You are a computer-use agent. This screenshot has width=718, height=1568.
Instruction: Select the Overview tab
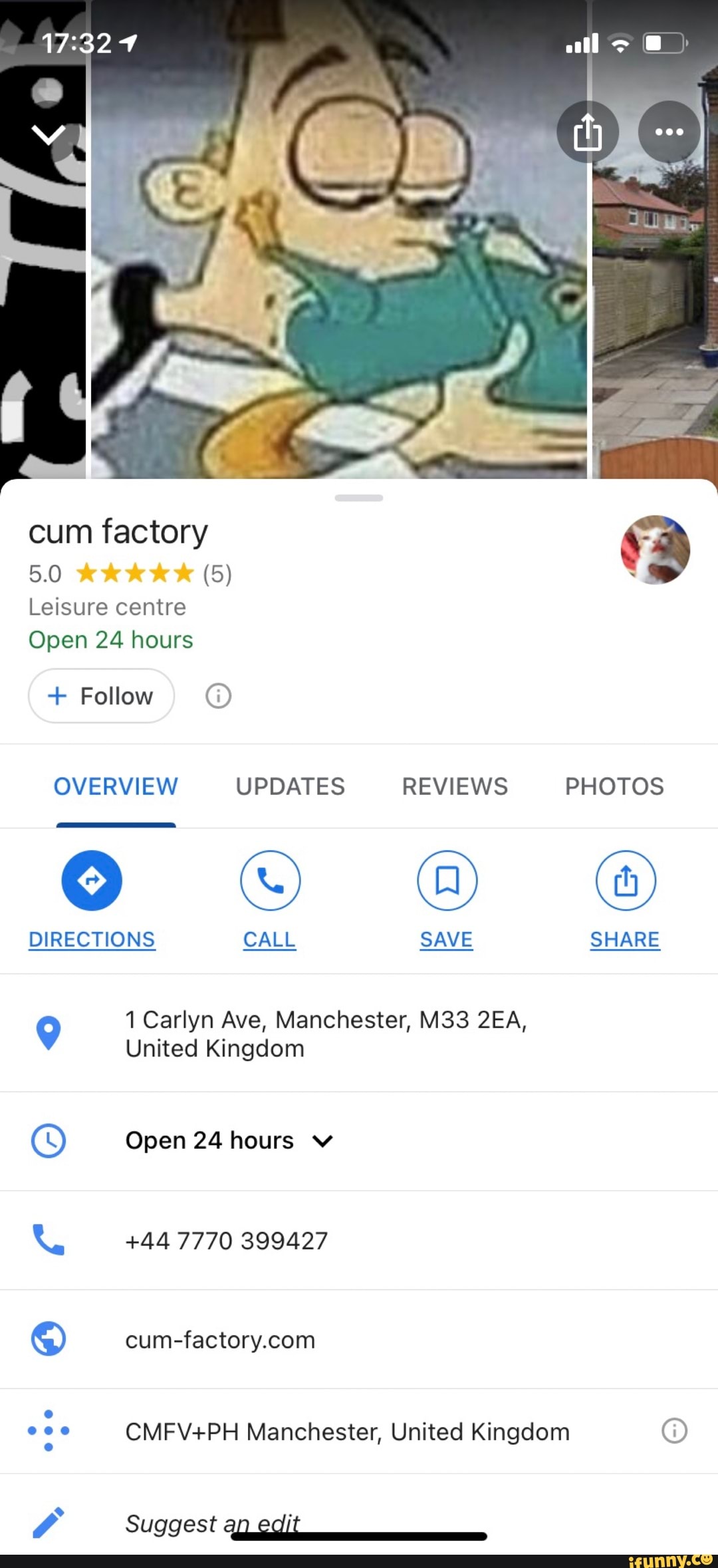click(x=116, y=786)
